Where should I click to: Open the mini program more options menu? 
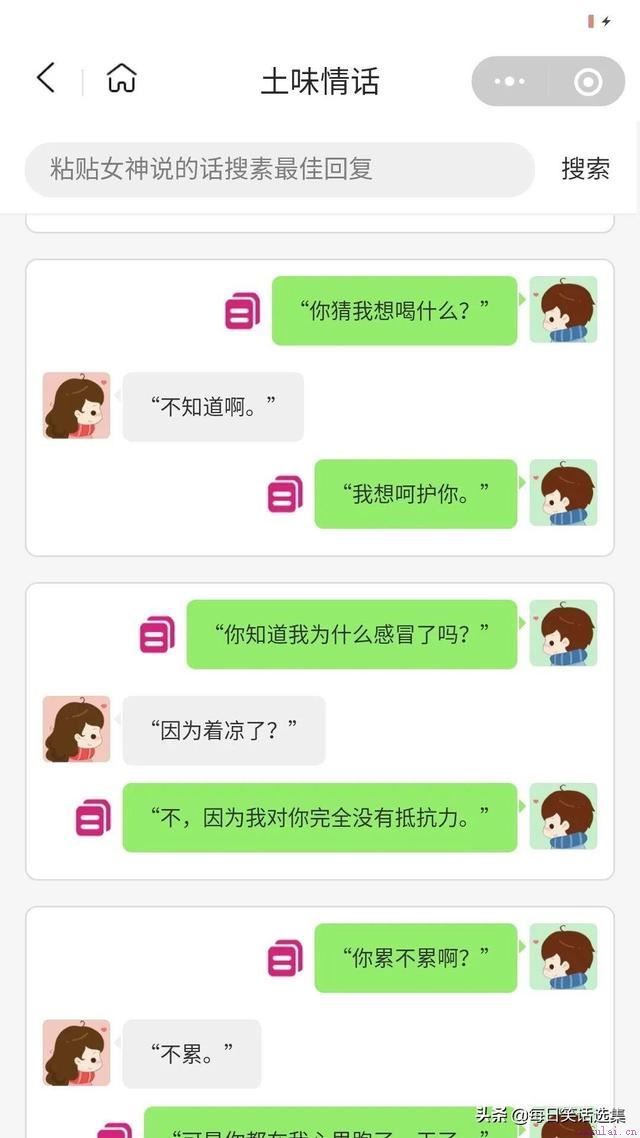pos(509,81)
